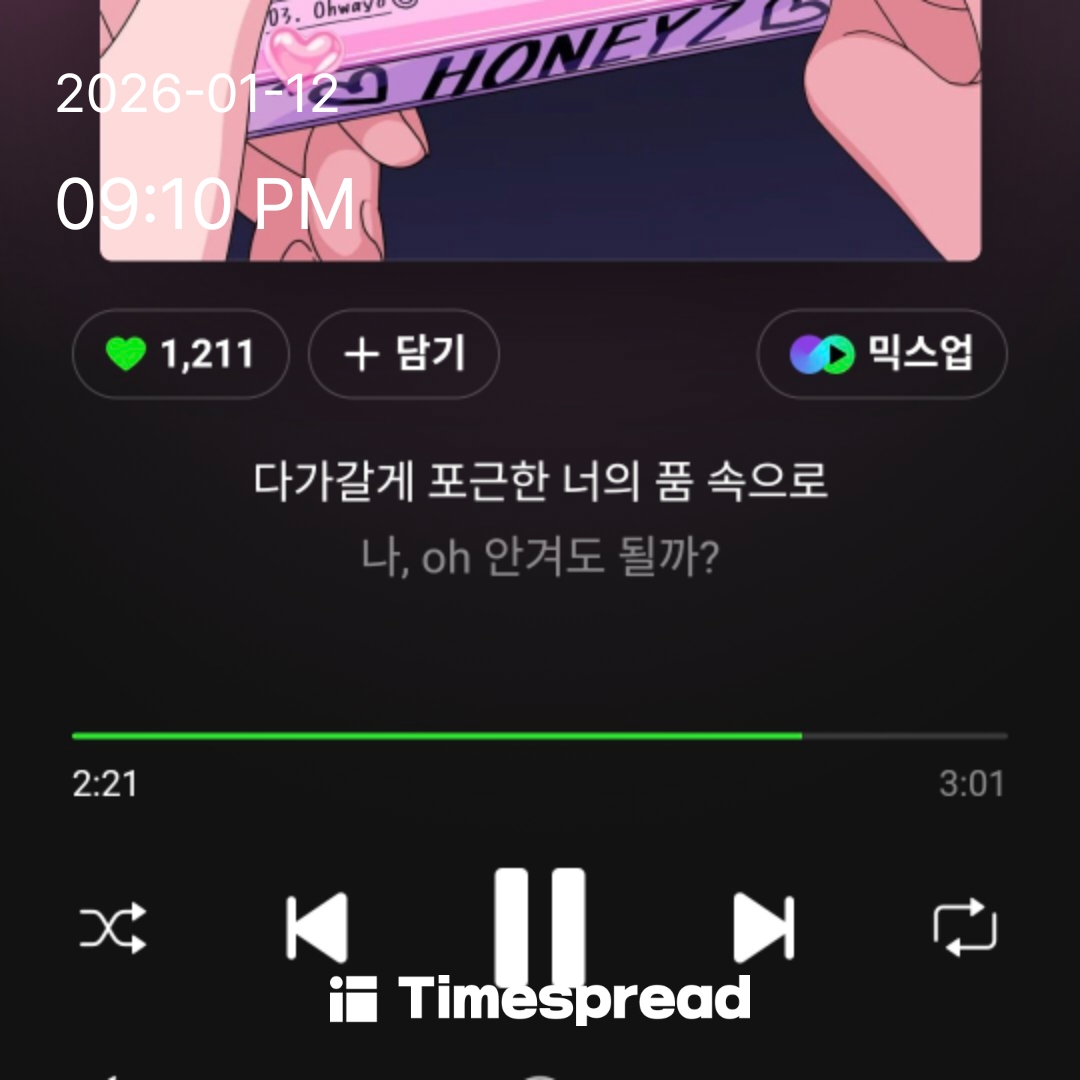
Task: Toggle repeat mode
Action: coord(965,928)
